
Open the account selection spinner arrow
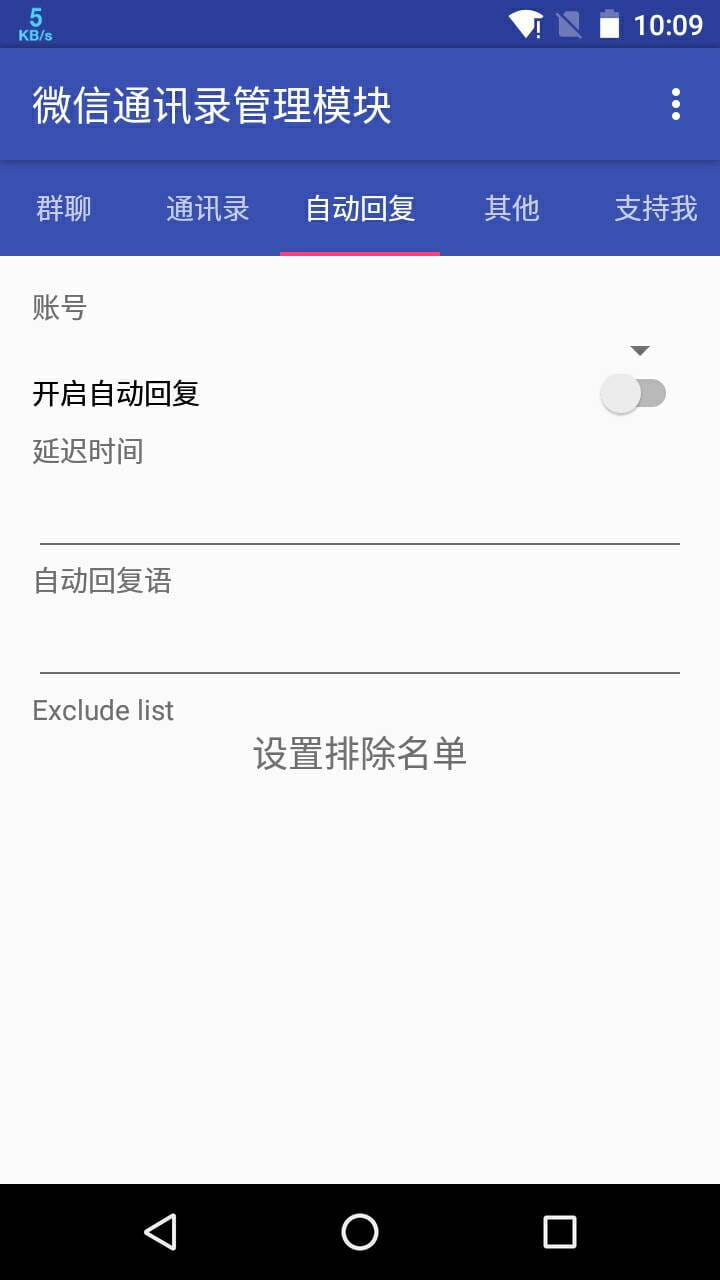coord(639,350)
